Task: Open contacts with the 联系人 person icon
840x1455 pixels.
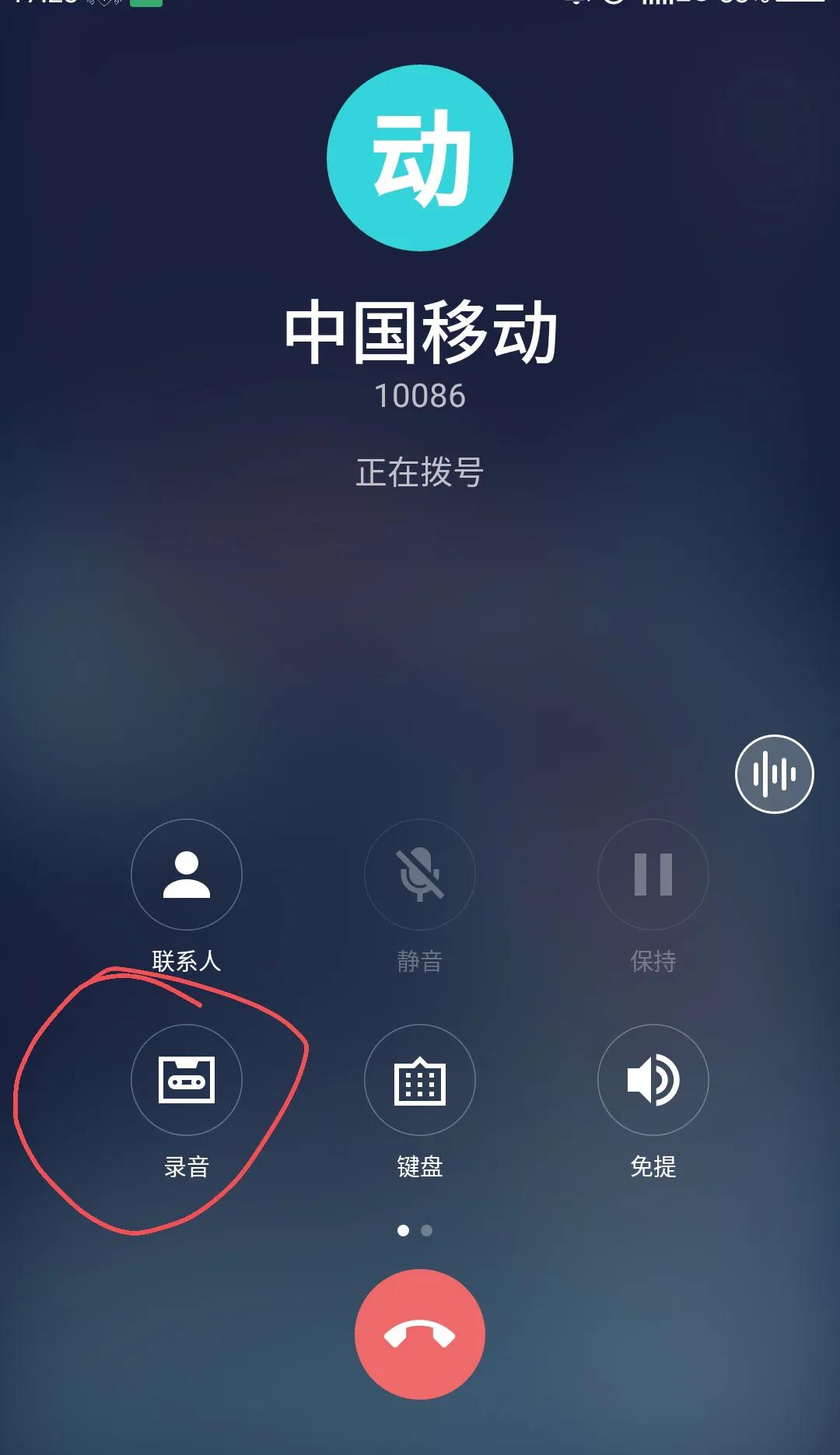Action: [x=187, y=875]
